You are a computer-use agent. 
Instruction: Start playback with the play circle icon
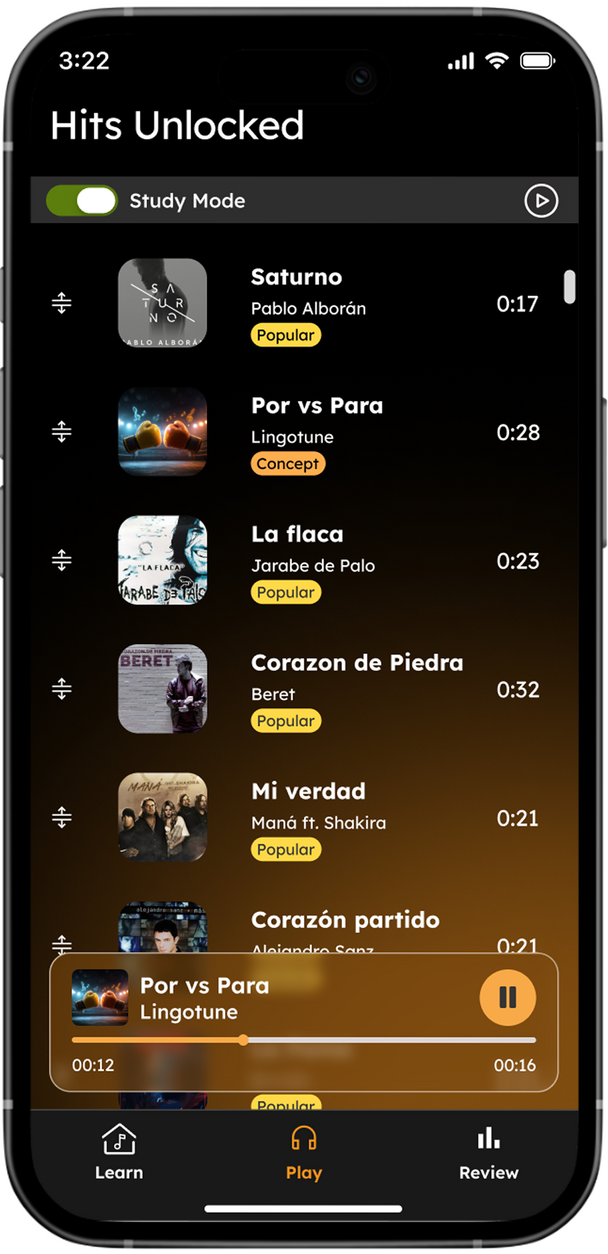(x=540, y=201)
